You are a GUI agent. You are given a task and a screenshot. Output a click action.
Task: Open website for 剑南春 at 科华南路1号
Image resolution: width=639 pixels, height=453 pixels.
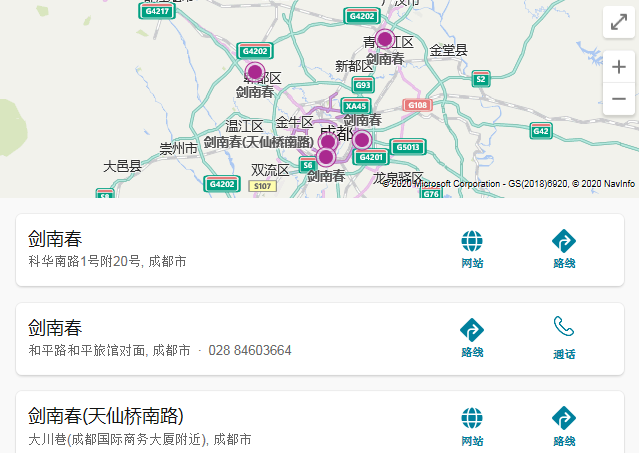472,250
